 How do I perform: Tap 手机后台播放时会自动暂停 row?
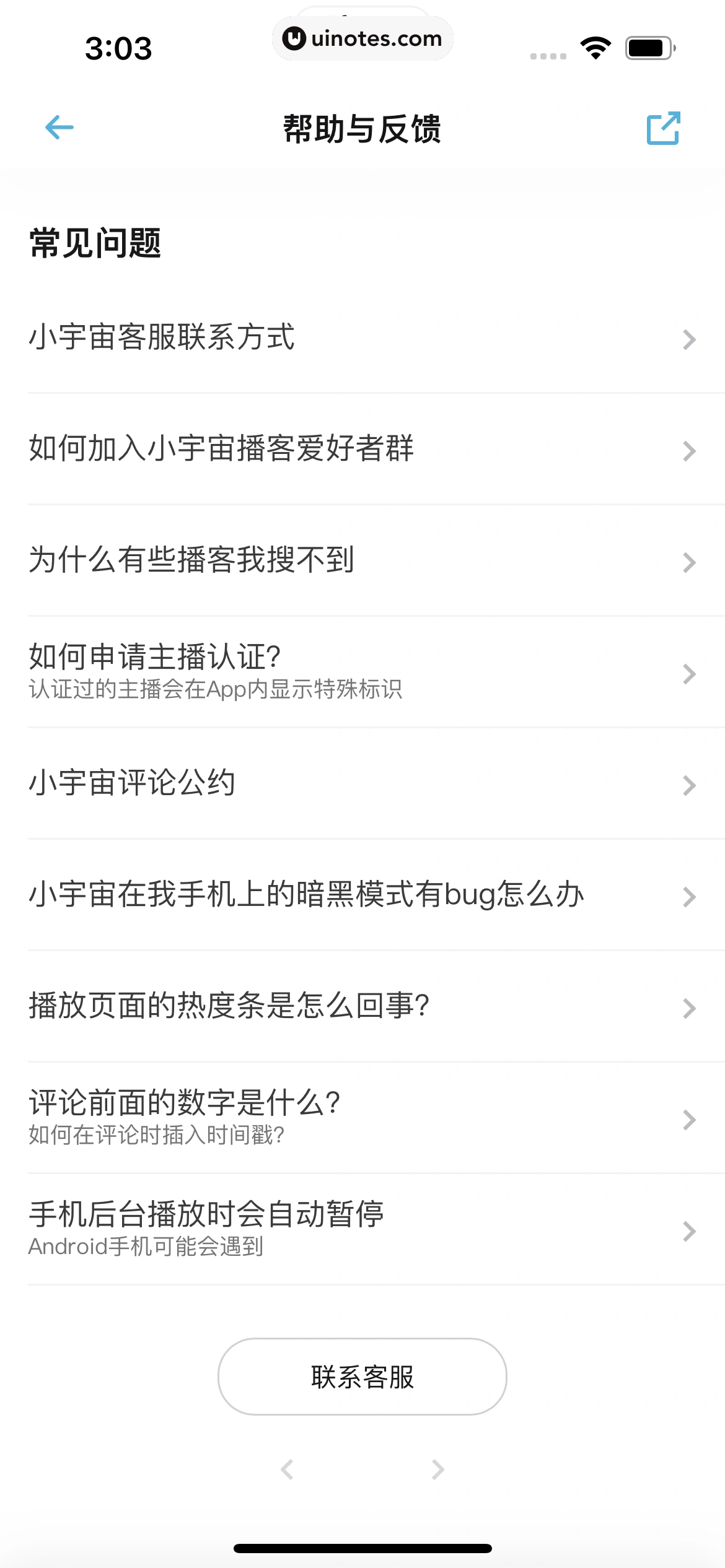click(x=362, y=1232)
